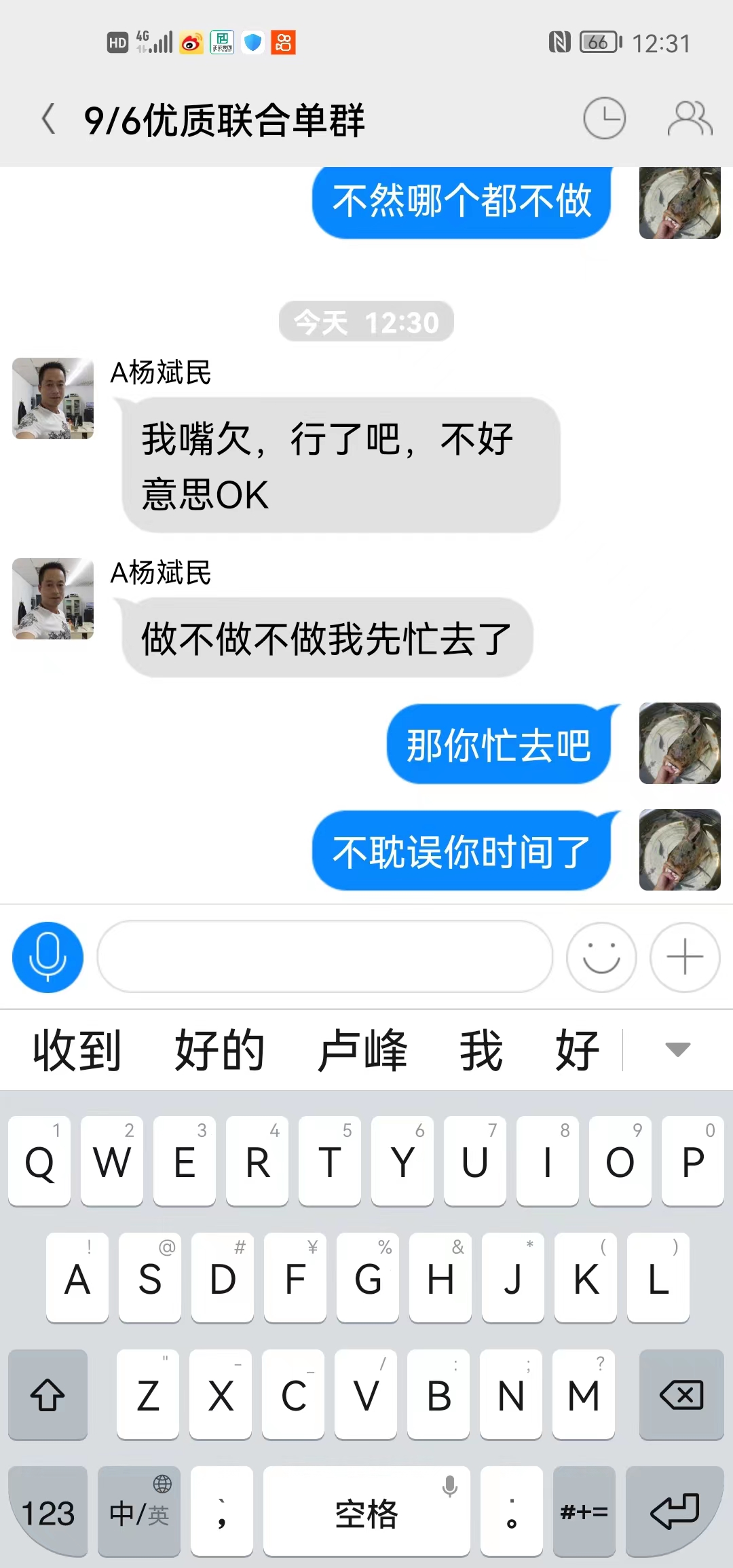Open the emoji smiley picker
This screenshot has height=1568, width=733.
pos(601,957)
